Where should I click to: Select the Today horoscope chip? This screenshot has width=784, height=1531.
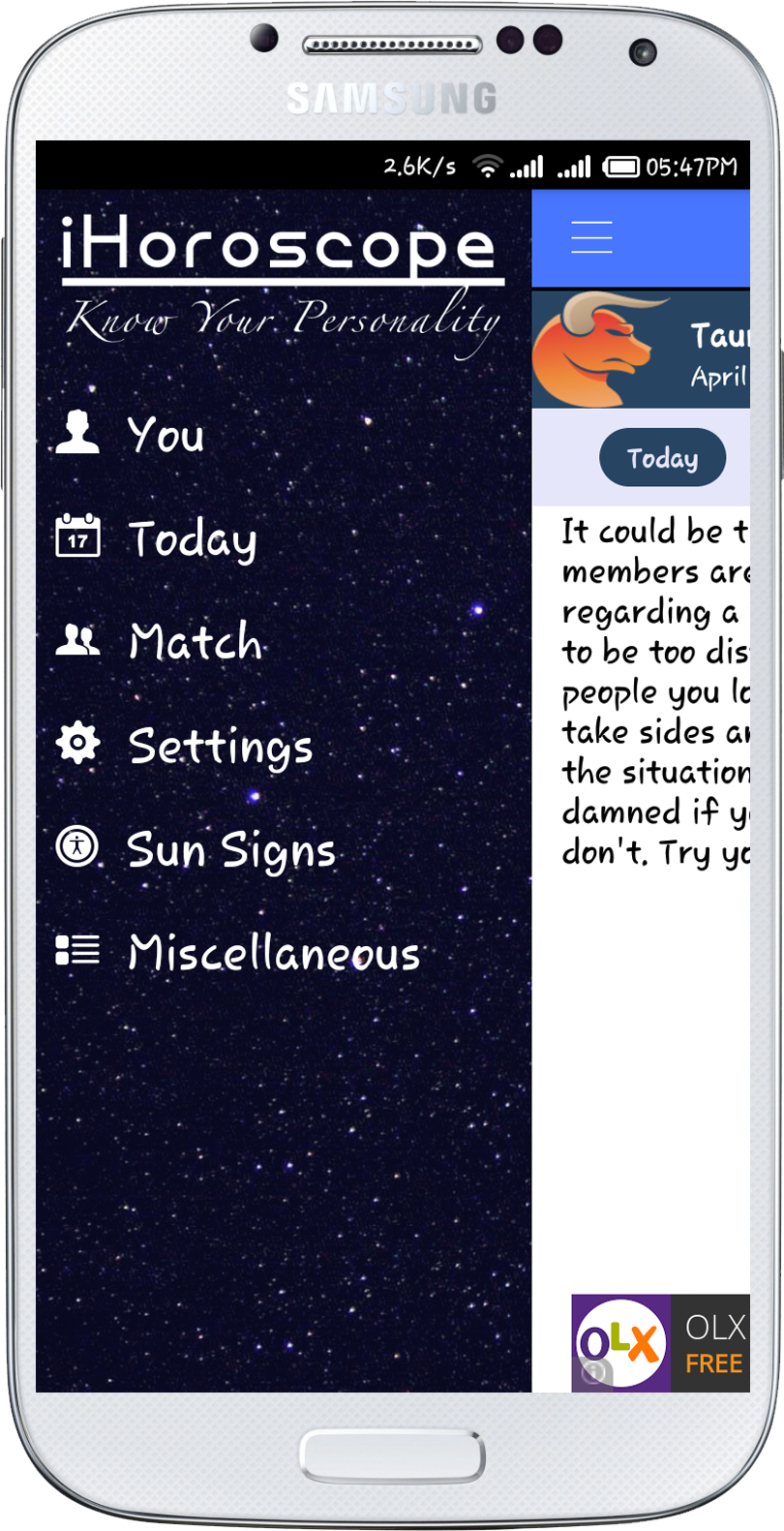[x=662, y=458]
